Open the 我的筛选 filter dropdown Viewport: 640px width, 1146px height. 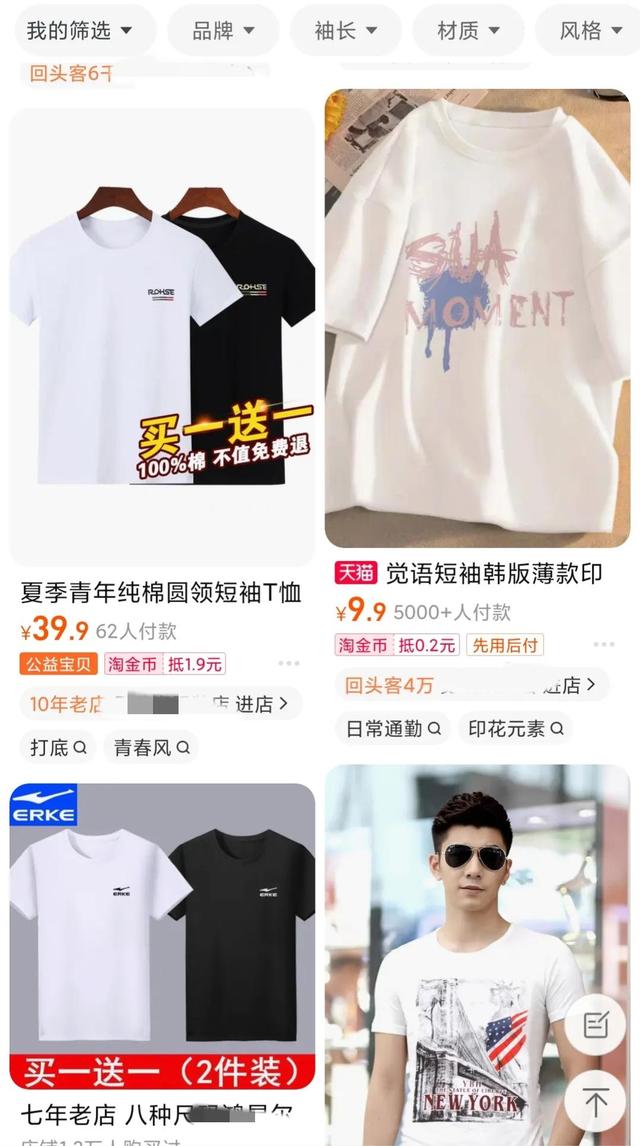(79, 31)
